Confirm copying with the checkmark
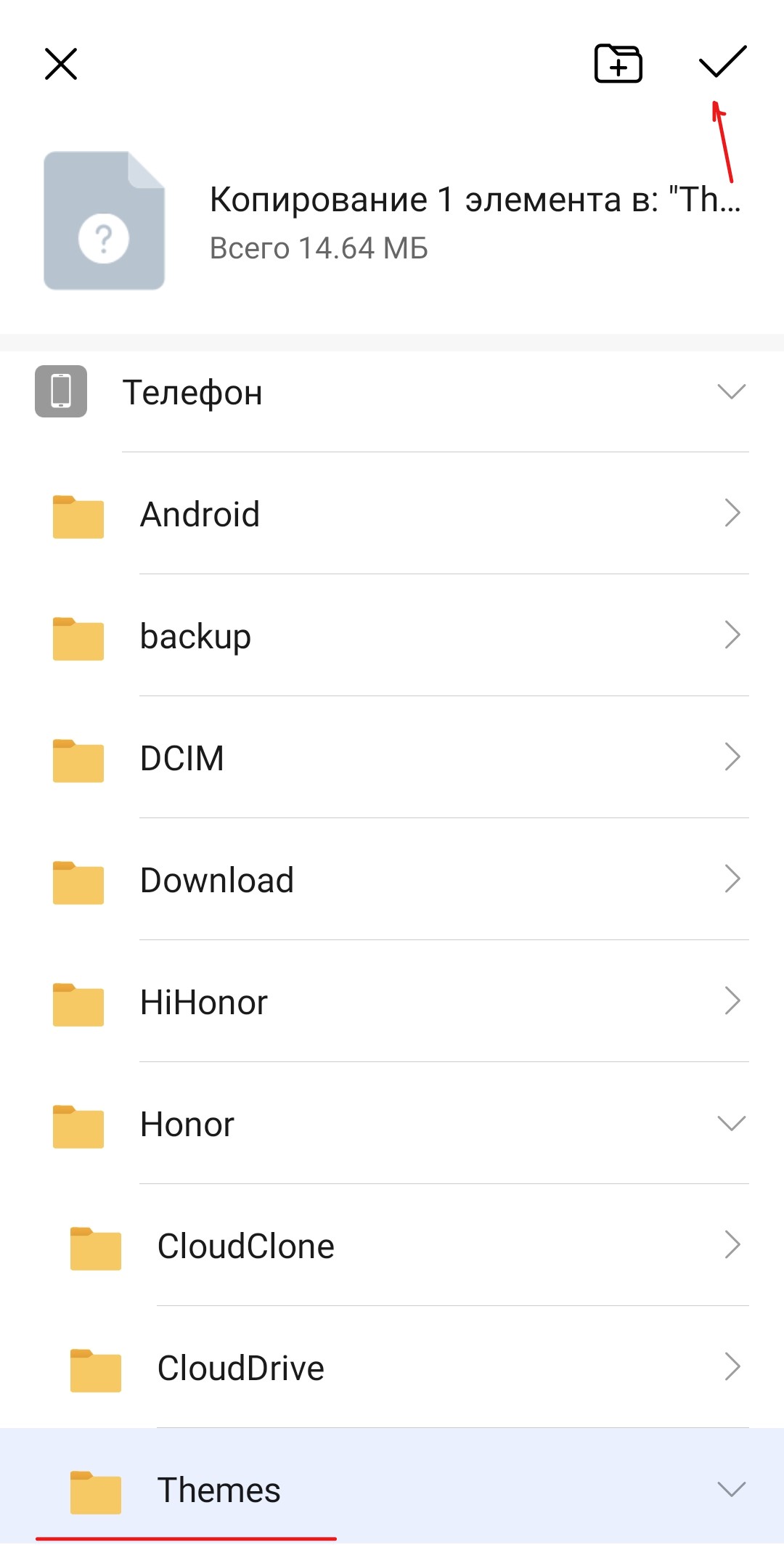This screenshot has width=784, height=1550. point(722,62)
